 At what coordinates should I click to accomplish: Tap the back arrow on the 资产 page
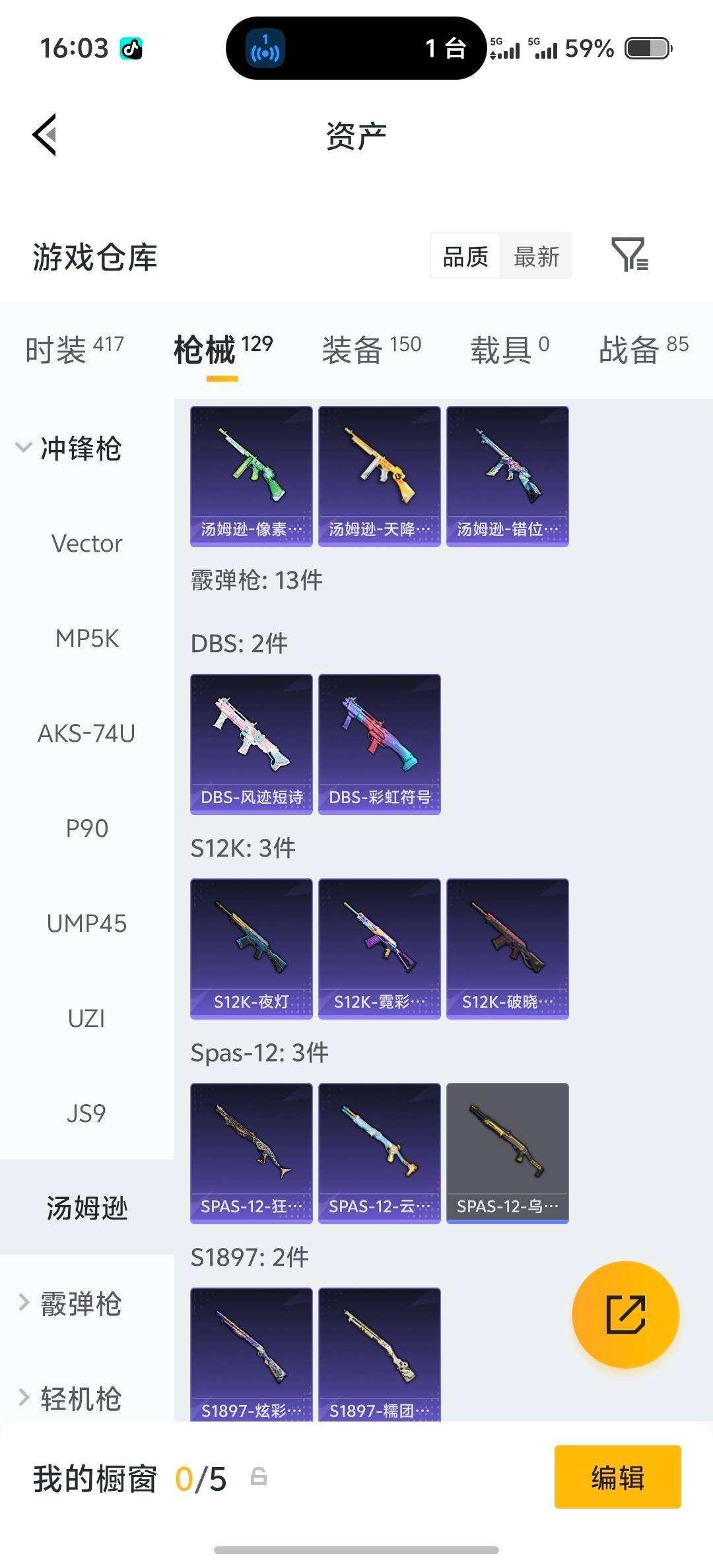click(x=44, y=134)
